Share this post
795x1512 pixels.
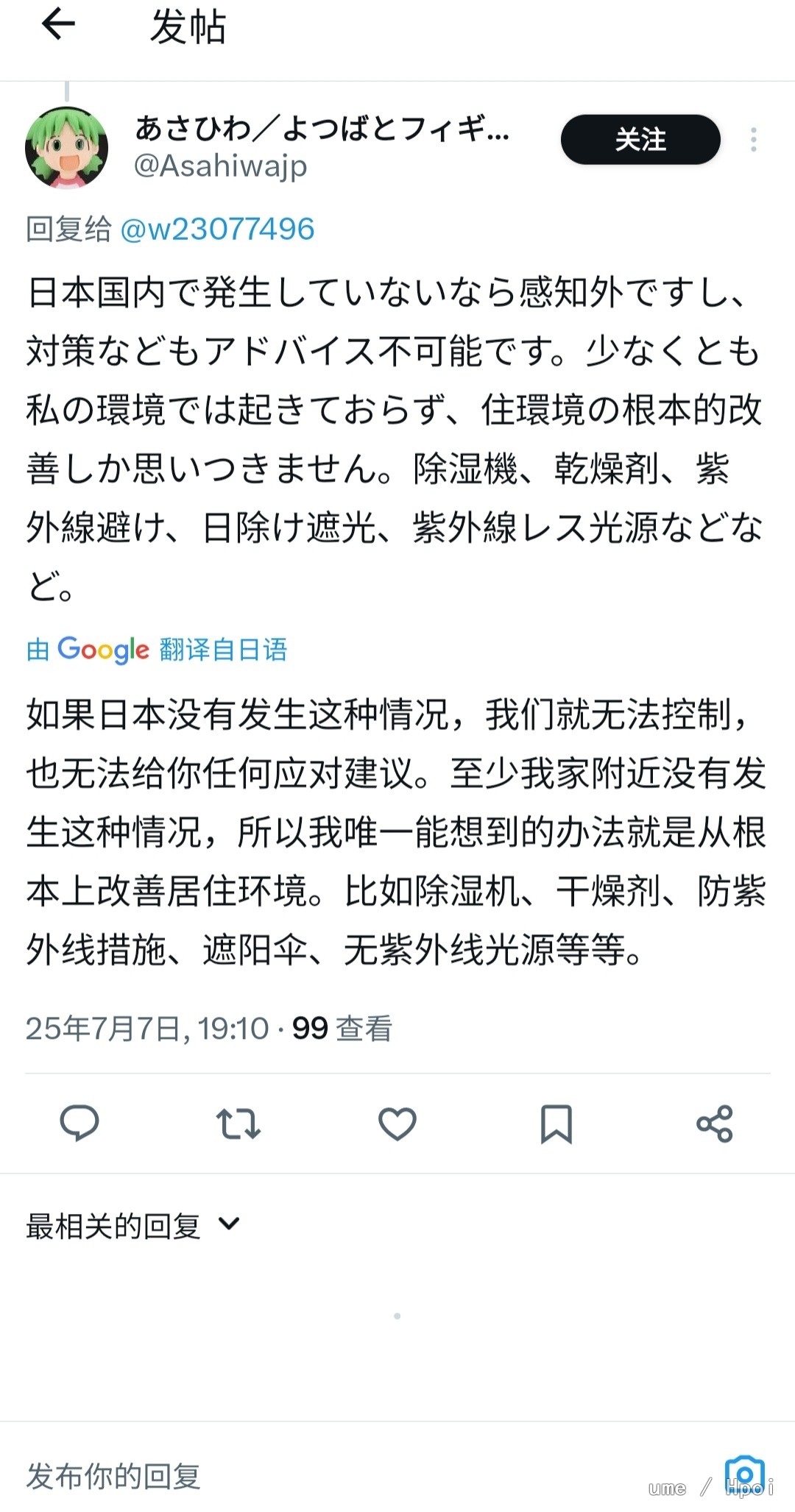point(715,1123)
